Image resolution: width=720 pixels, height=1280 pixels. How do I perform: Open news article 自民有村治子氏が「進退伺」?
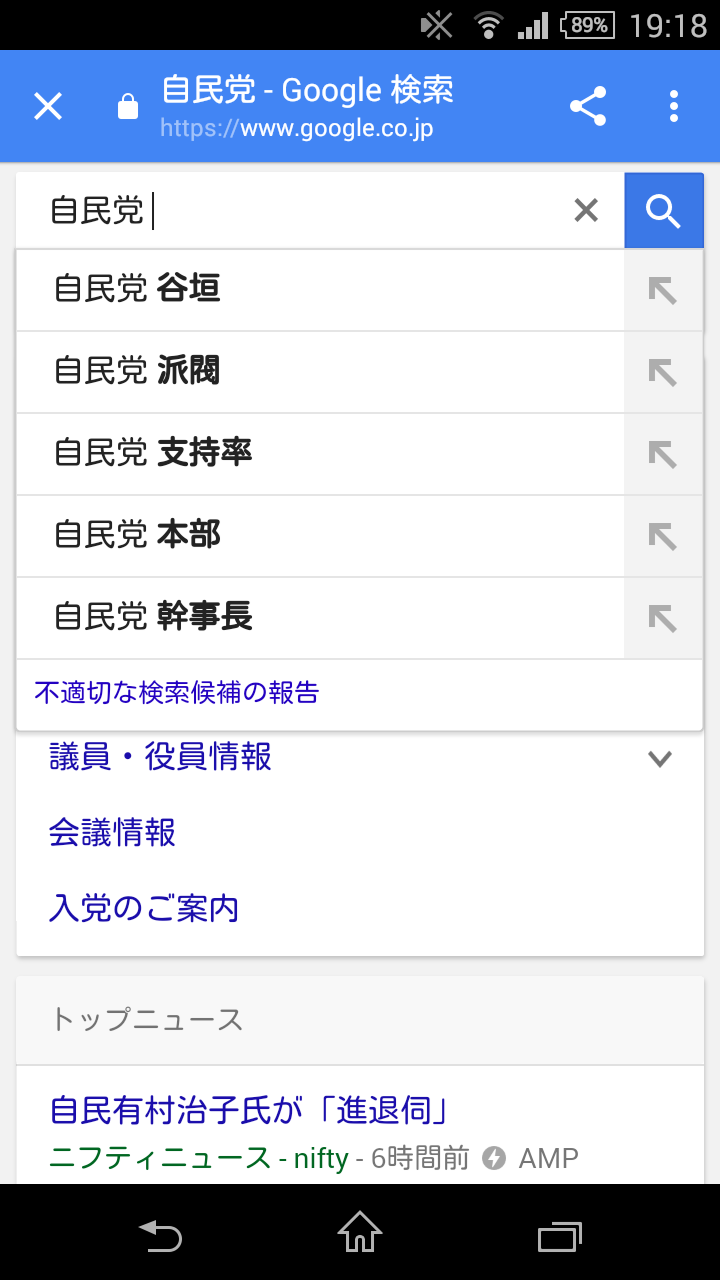tap(248, 1109)
